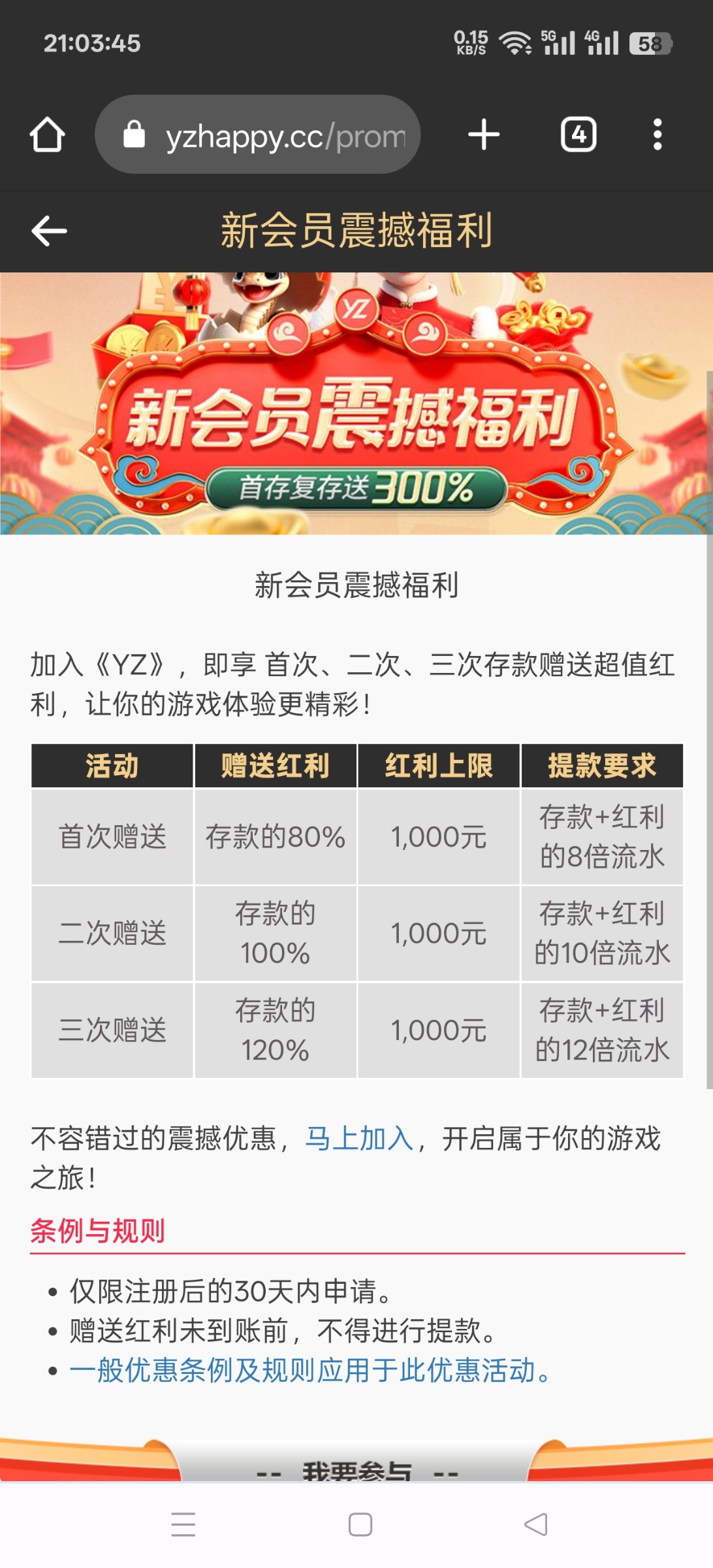The width and height of the screenshot is (713, 1568).
Task: Tap the system back button
Action: click(x=535, y=1524)
